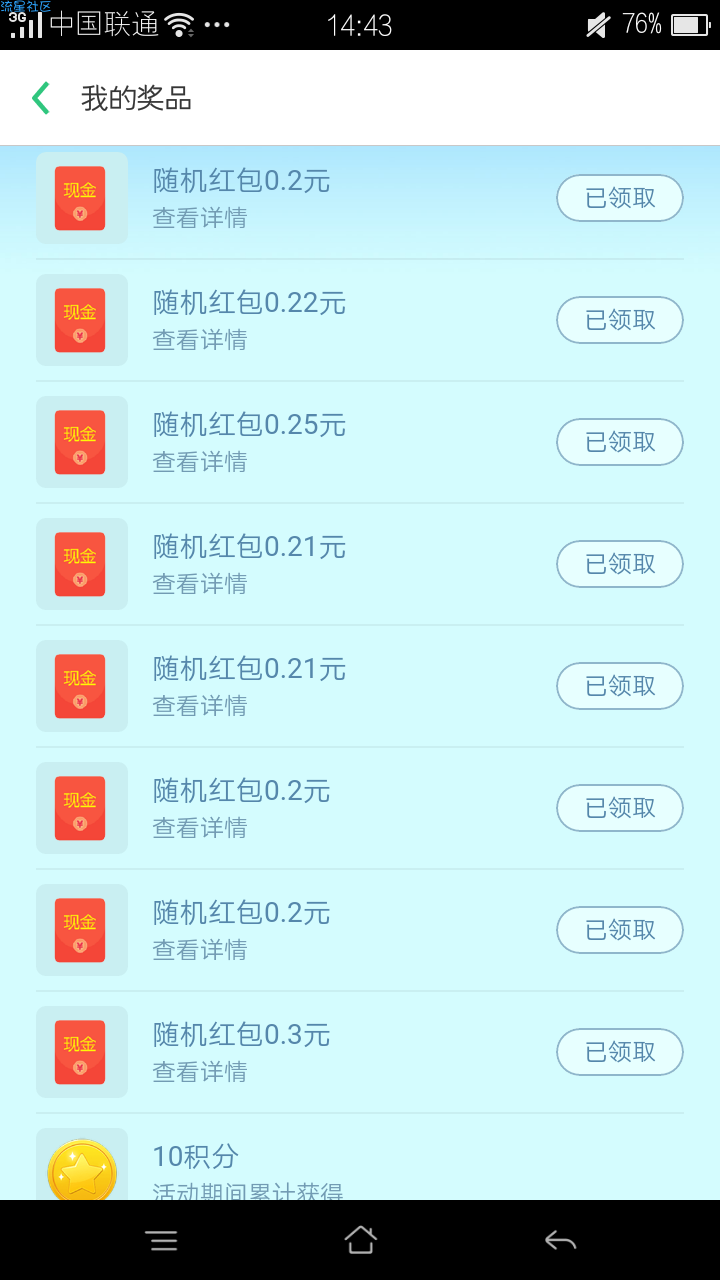Tap 已领取 button for 随机红包0.3元
Viewport: 720px width, 1280px height.
[x=620, y=1052]
